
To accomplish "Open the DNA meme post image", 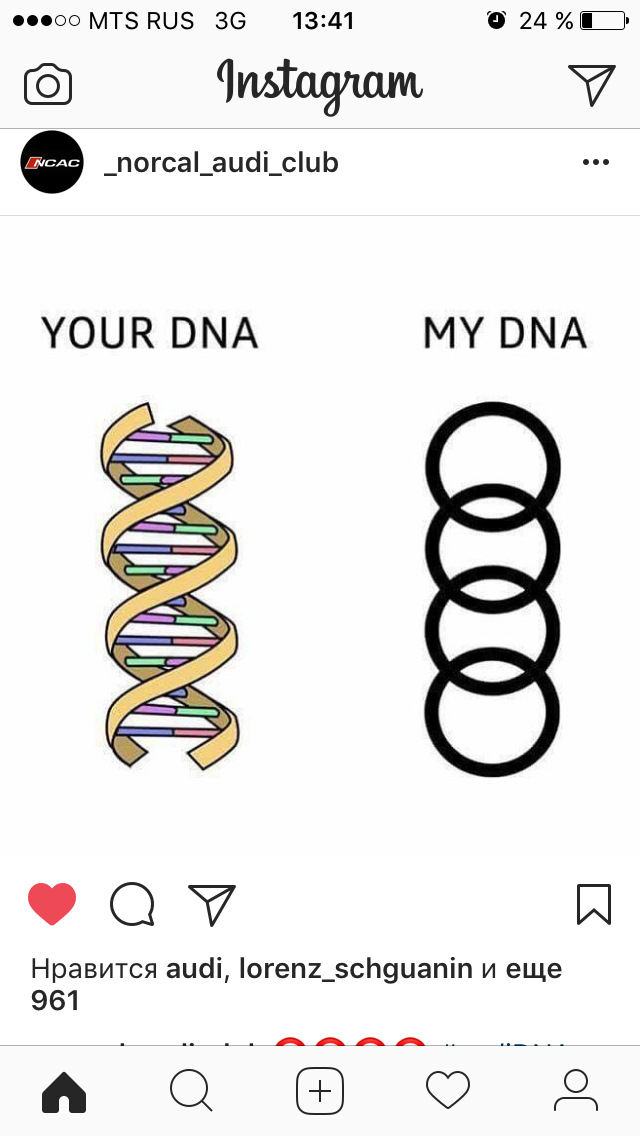I will pyautogui.click(x=320, y=540).
